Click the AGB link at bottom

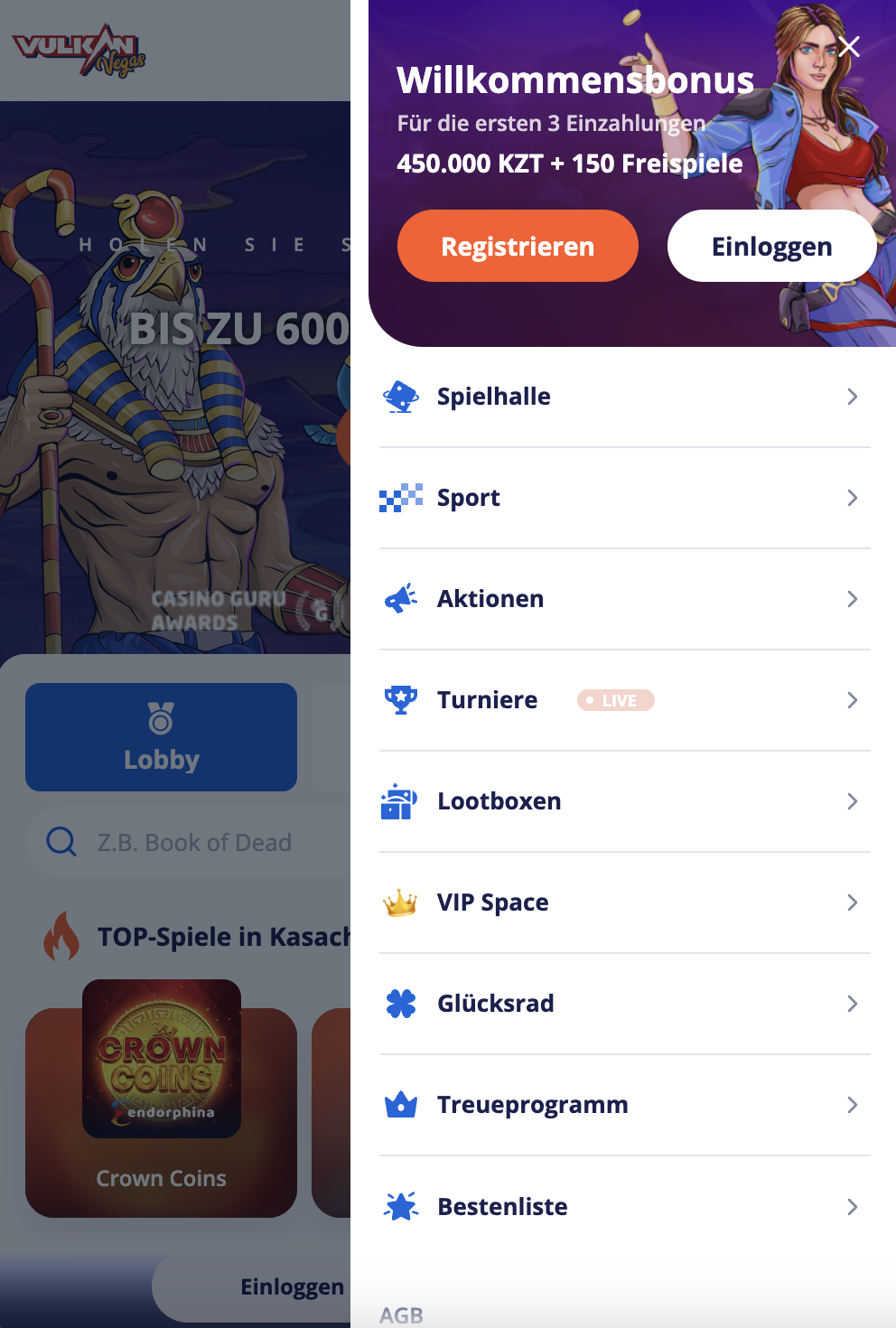[403, 1315]
